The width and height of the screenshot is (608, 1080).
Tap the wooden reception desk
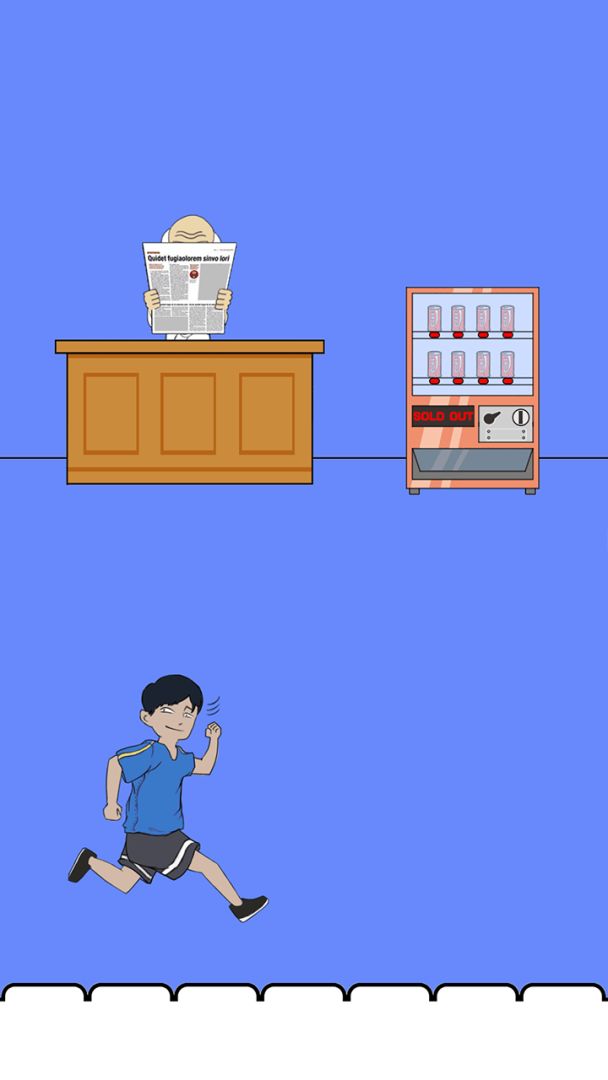tap(190, 414)
